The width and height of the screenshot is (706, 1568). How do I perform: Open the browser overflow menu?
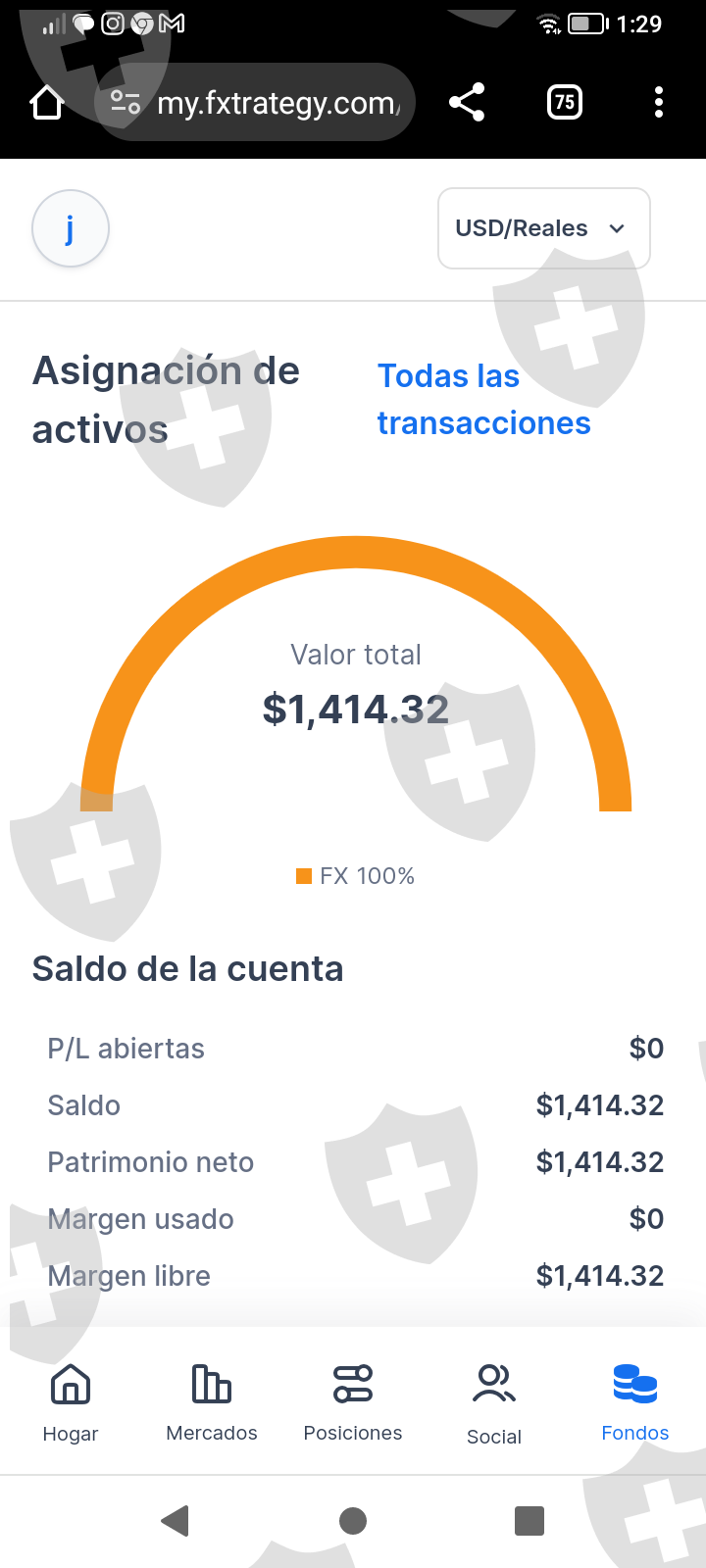pos(659,102)
